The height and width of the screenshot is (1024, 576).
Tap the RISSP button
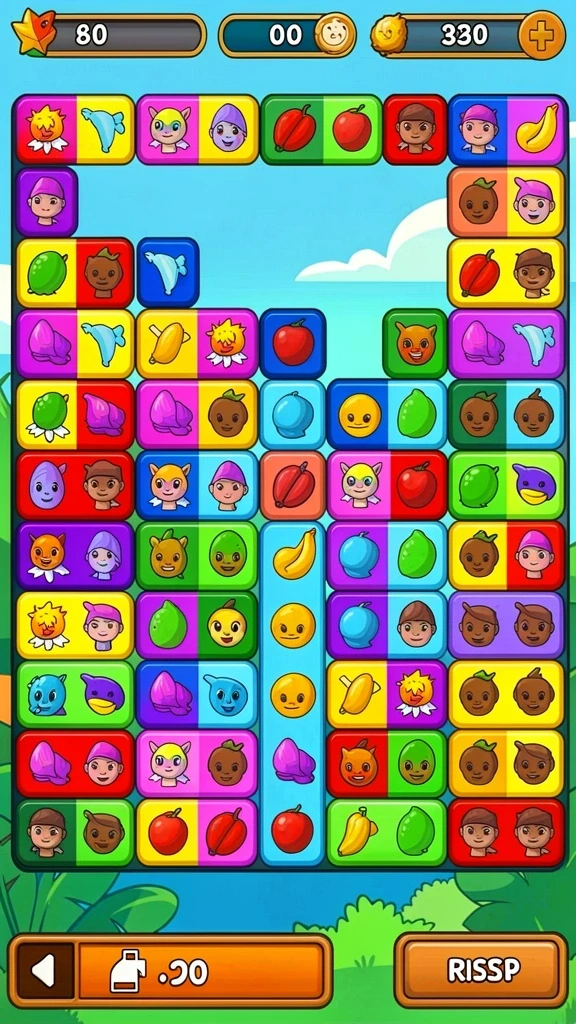(x=482, y=970)
